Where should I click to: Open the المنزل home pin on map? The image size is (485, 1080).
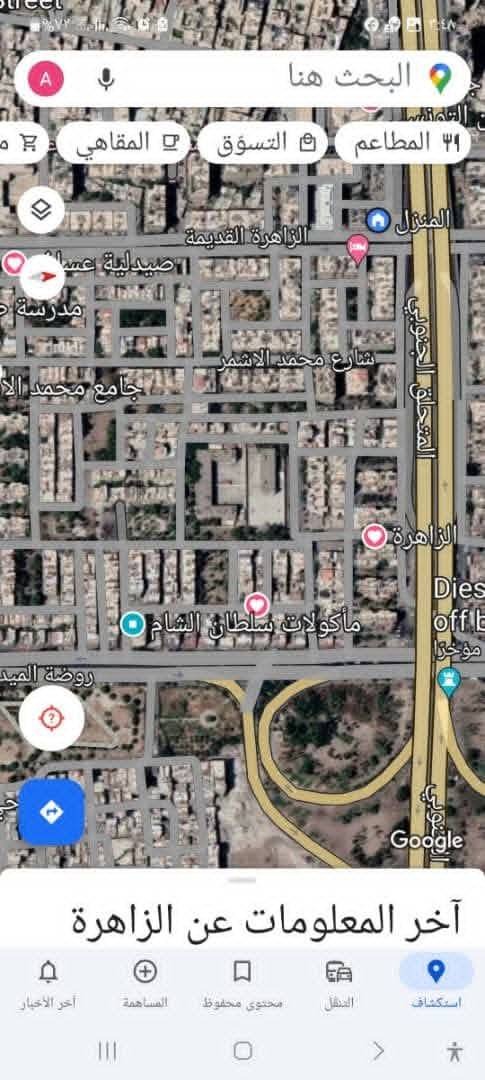coord(378,220)
